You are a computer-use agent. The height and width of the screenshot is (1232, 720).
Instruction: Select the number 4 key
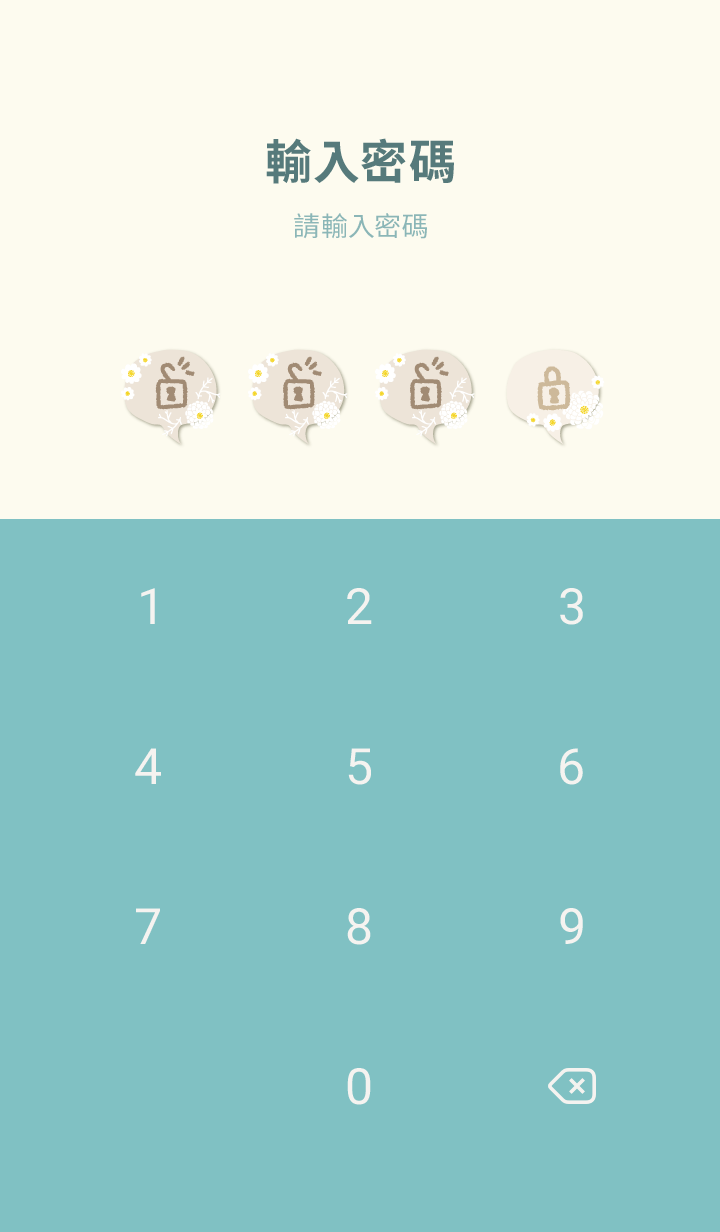point(148,767)
